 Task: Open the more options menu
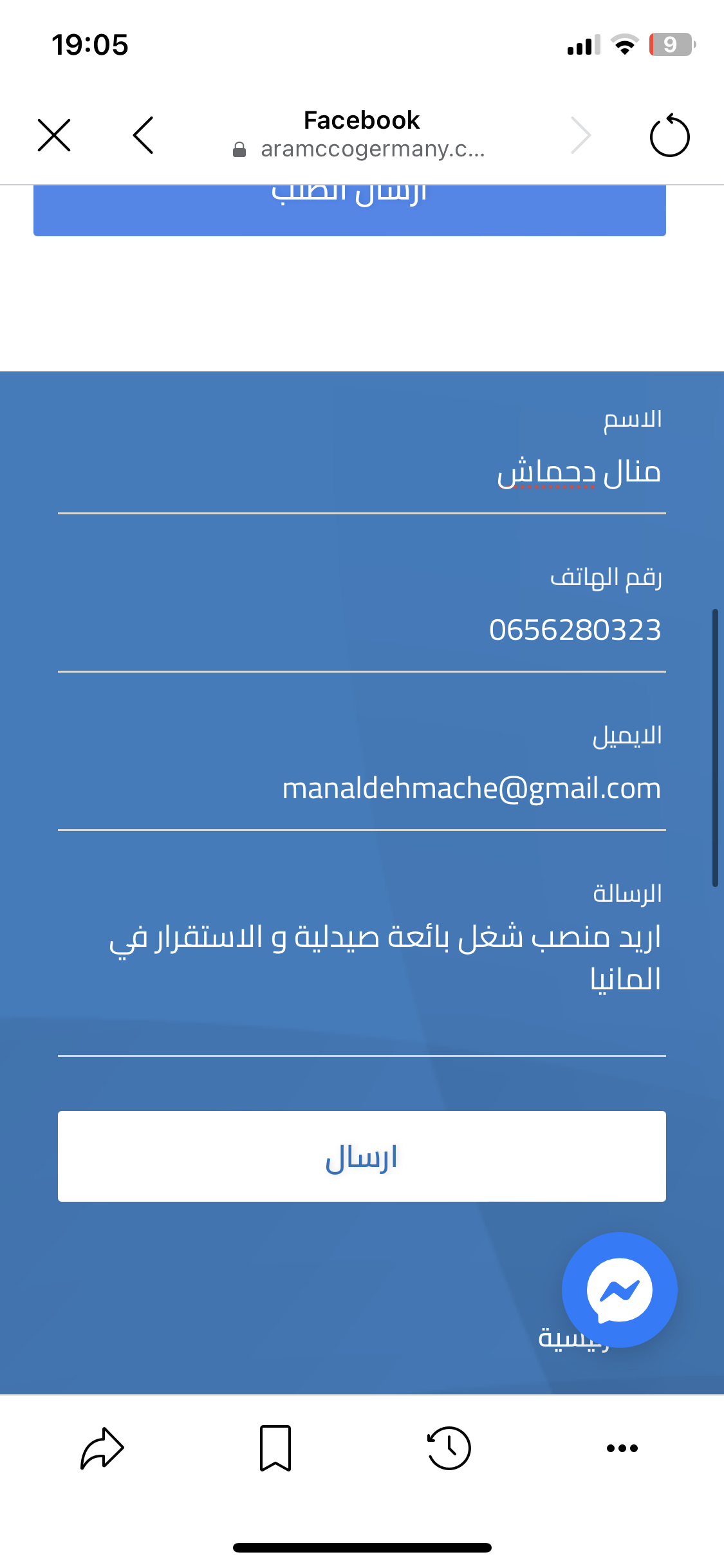(x=622, y=1448)
